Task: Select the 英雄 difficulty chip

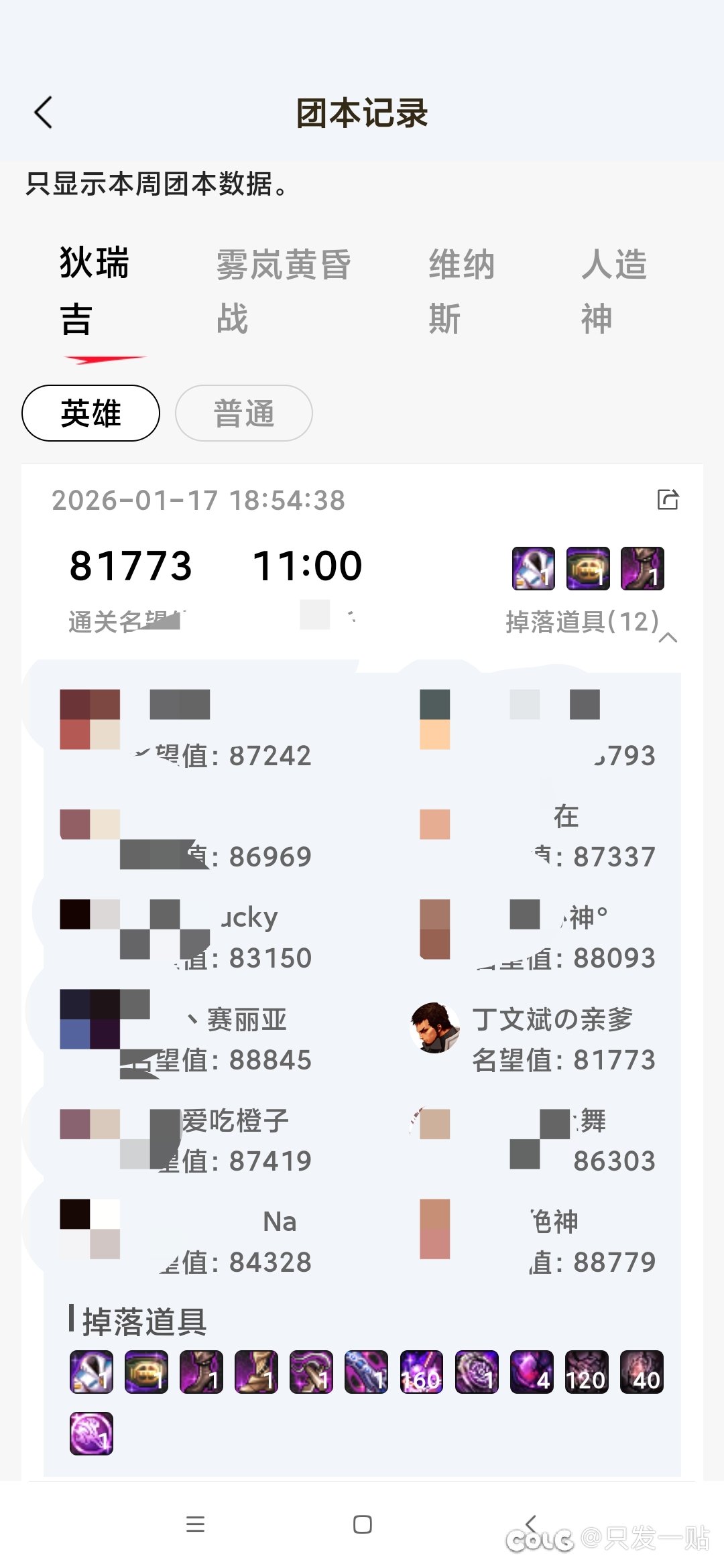Action: coord(91,413)
